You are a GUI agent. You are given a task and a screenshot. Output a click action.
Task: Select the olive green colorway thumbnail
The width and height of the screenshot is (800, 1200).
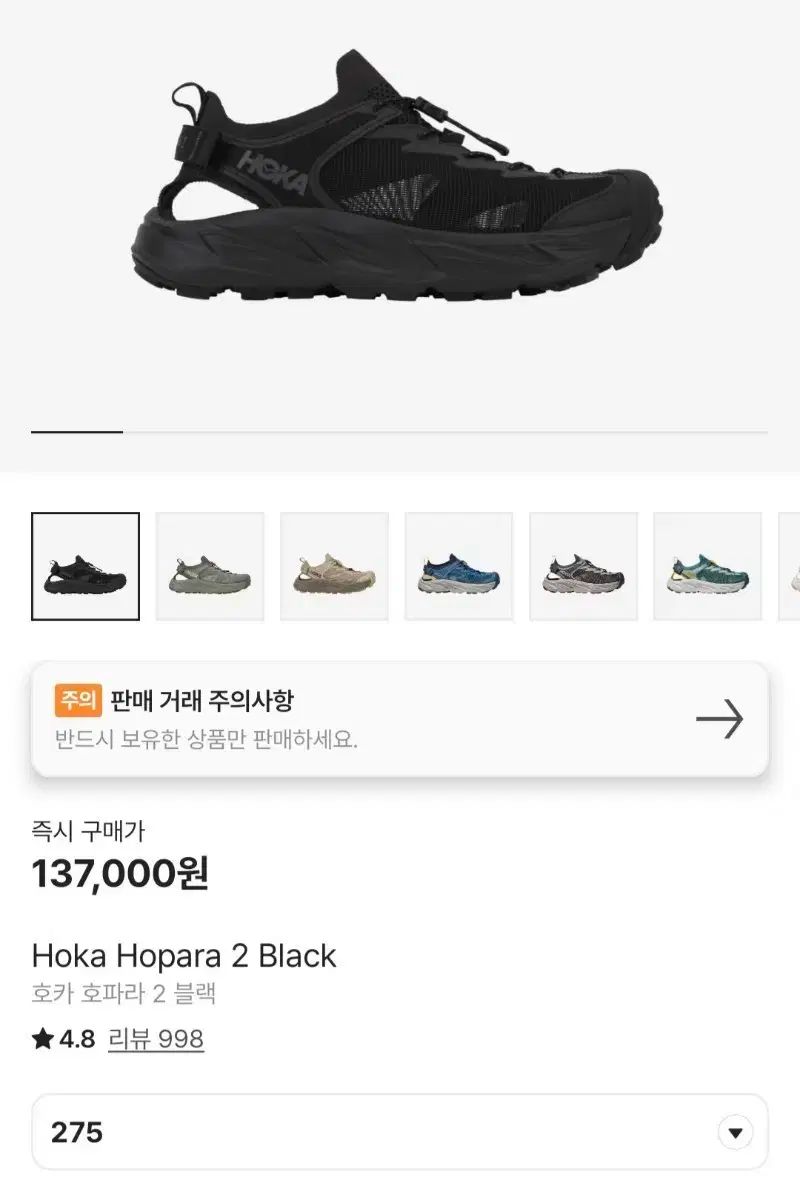(210, 564)
